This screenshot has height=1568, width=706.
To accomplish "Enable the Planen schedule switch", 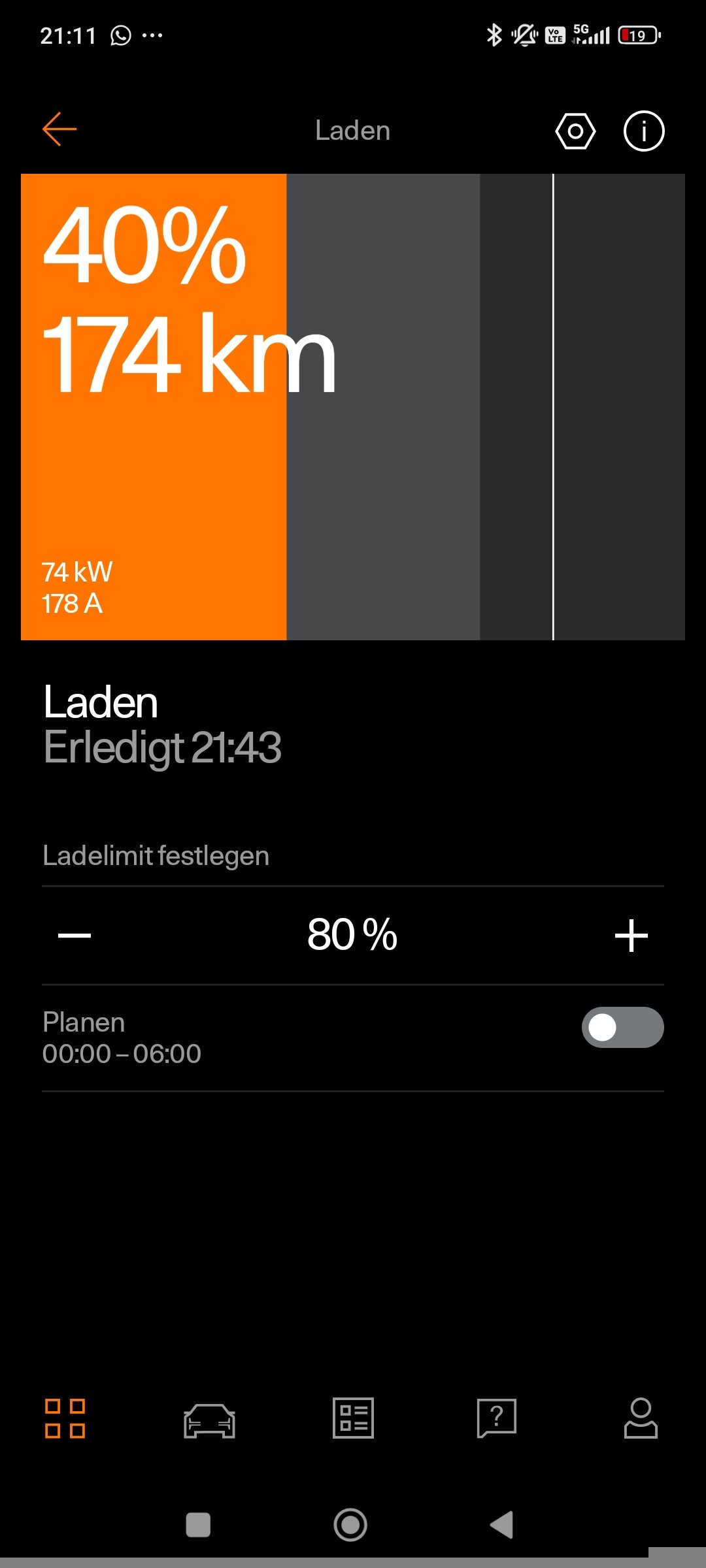I will coord(622,1027).
